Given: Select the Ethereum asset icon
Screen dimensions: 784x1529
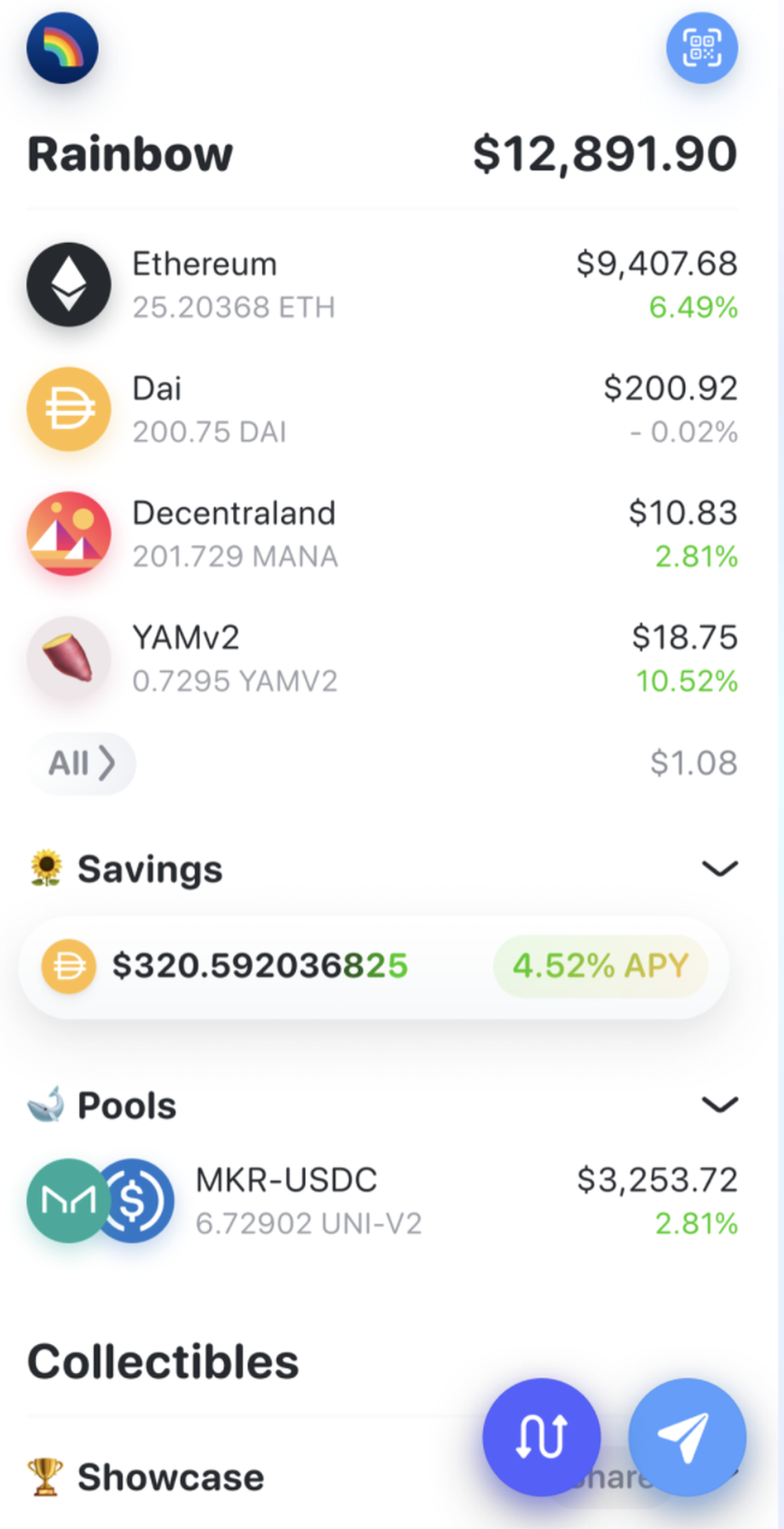Looking at the screenshot, I should click(x=69, y=285).
